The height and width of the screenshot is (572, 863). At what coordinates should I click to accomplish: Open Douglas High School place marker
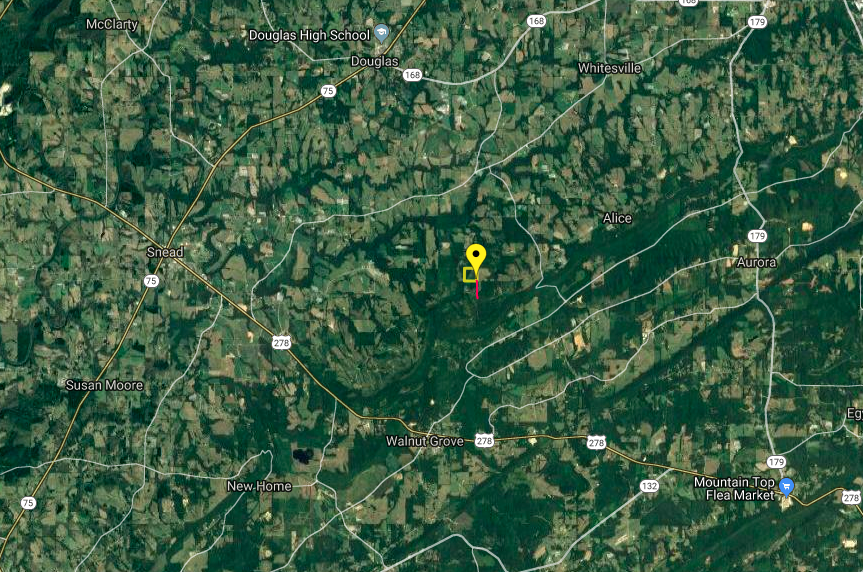click(382, 35)
